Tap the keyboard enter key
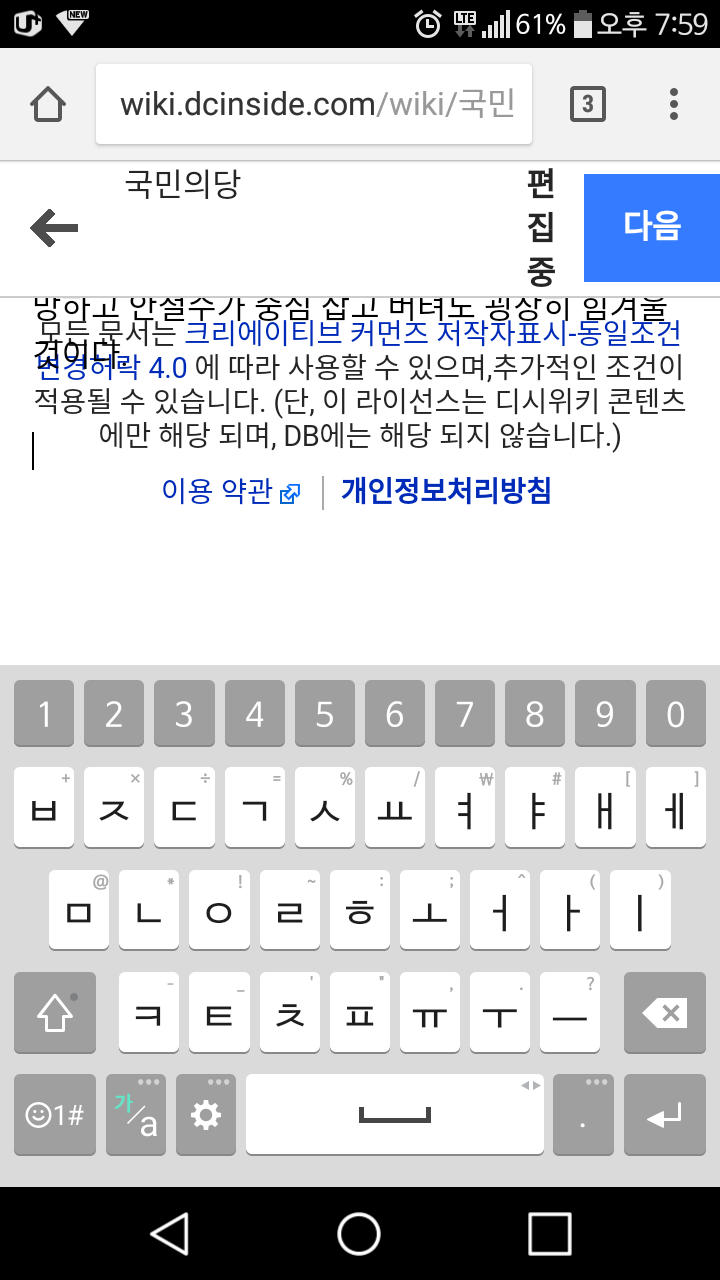 point(664,1115)
